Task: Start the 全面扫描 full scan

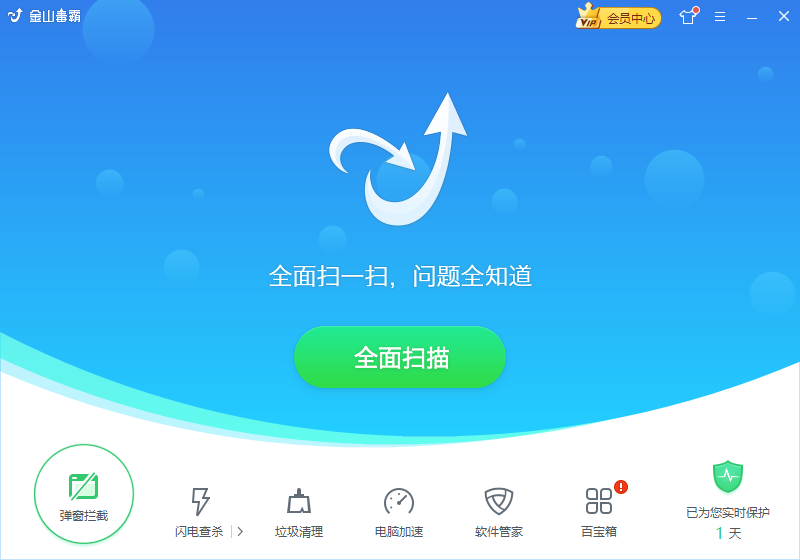Action: click(x=399, y=357)
